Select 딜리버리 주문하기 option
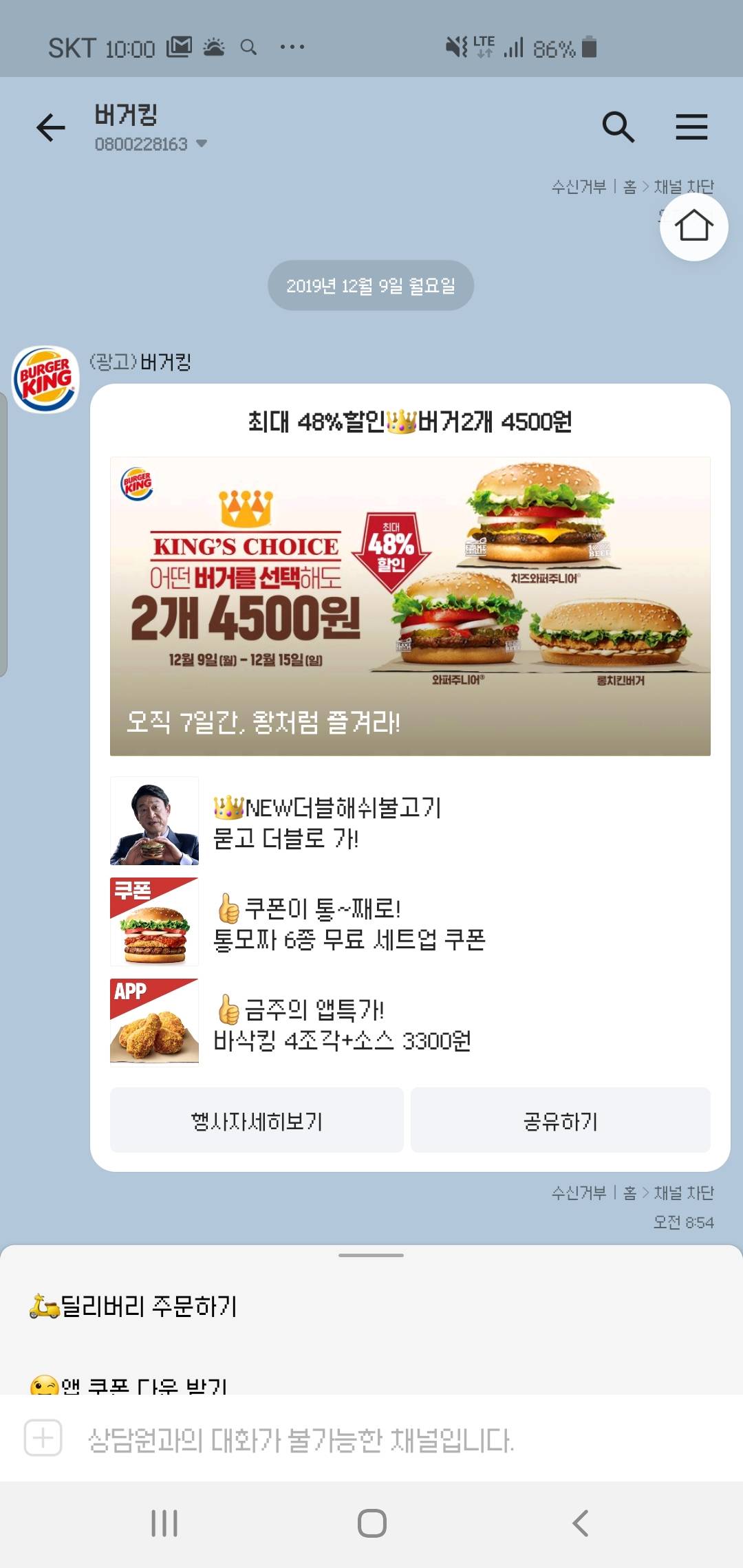The image size is (743, 1568). (x=149, y=1306)
